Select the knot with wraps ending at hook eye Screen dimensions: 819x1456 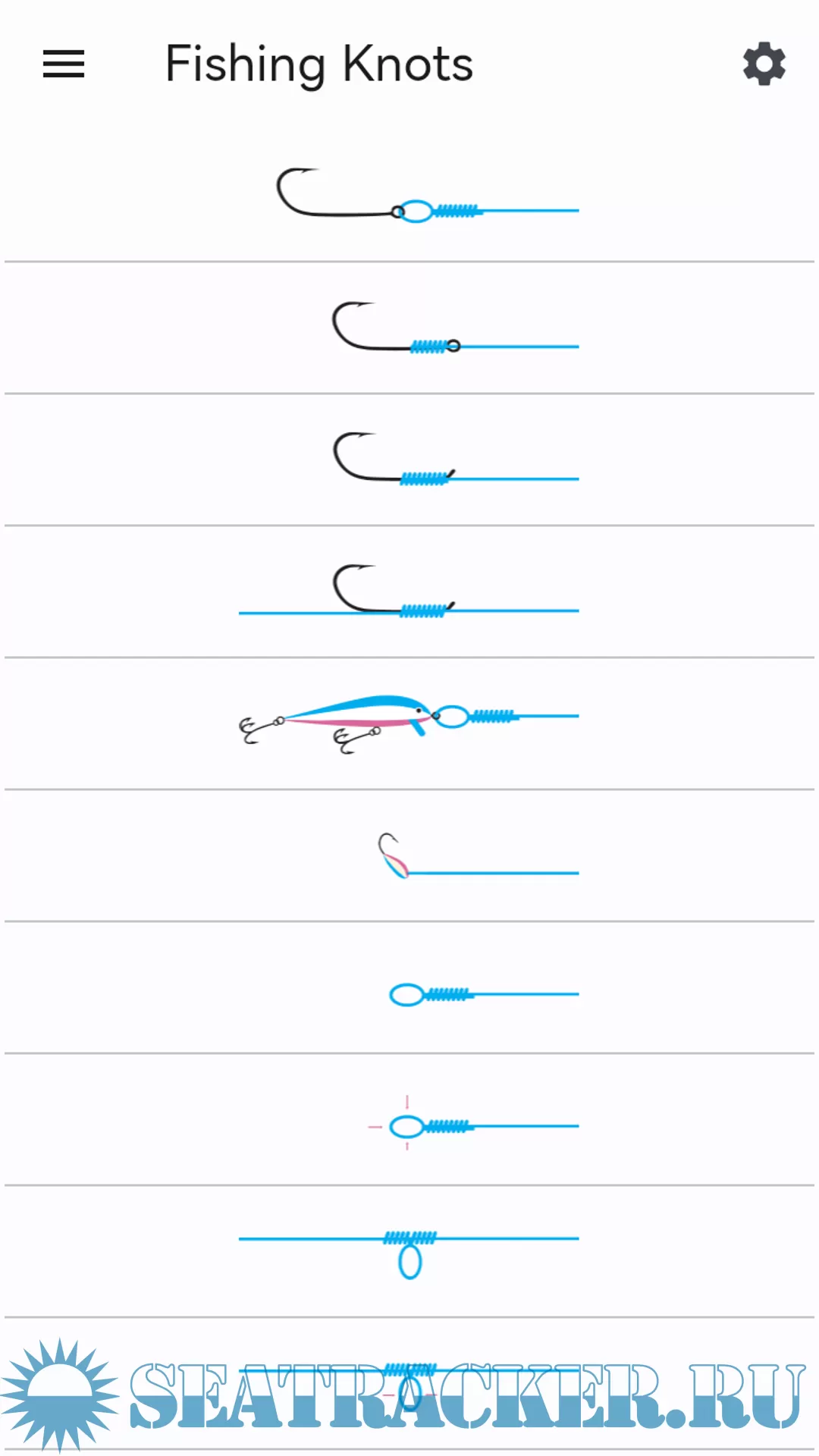pyautogui.click(x=409, y=329)
